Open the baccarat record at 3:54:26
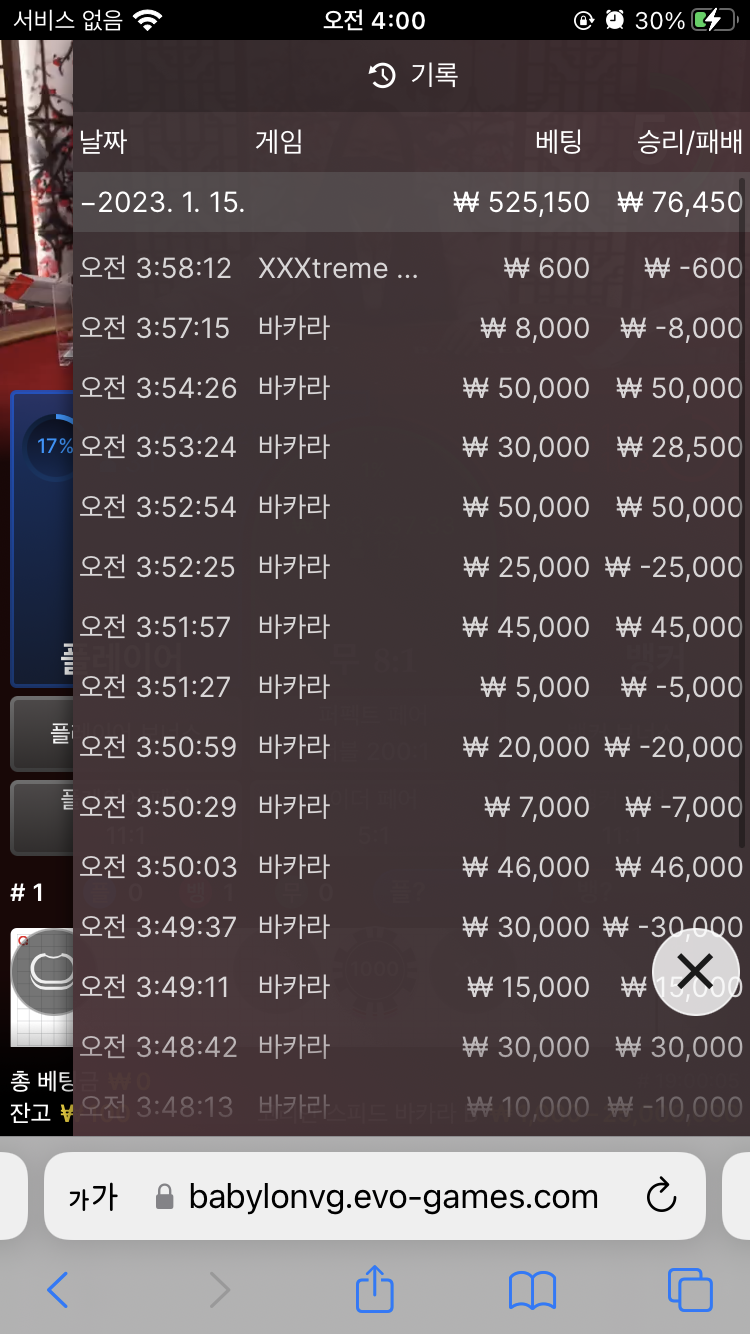 coord(410,388)
